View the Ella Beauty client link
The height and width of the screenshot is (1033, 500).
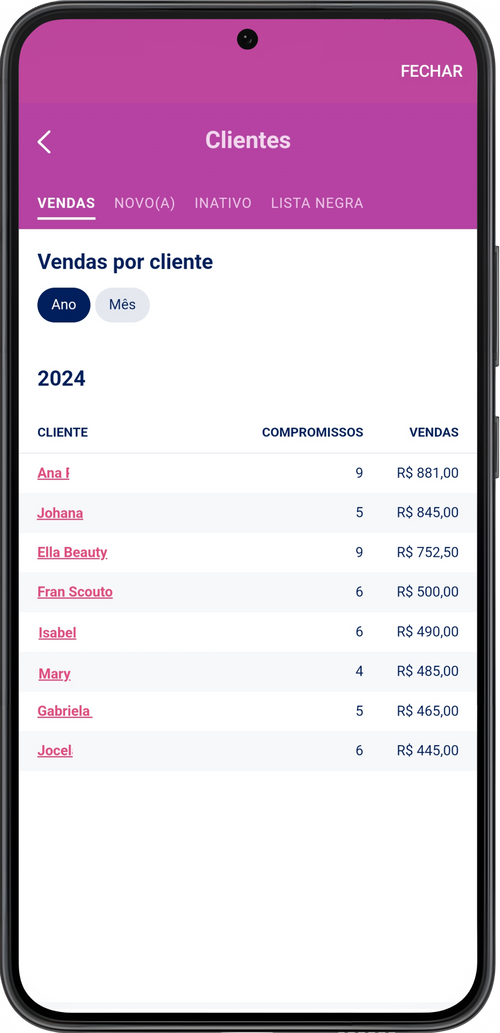(72, 552)
